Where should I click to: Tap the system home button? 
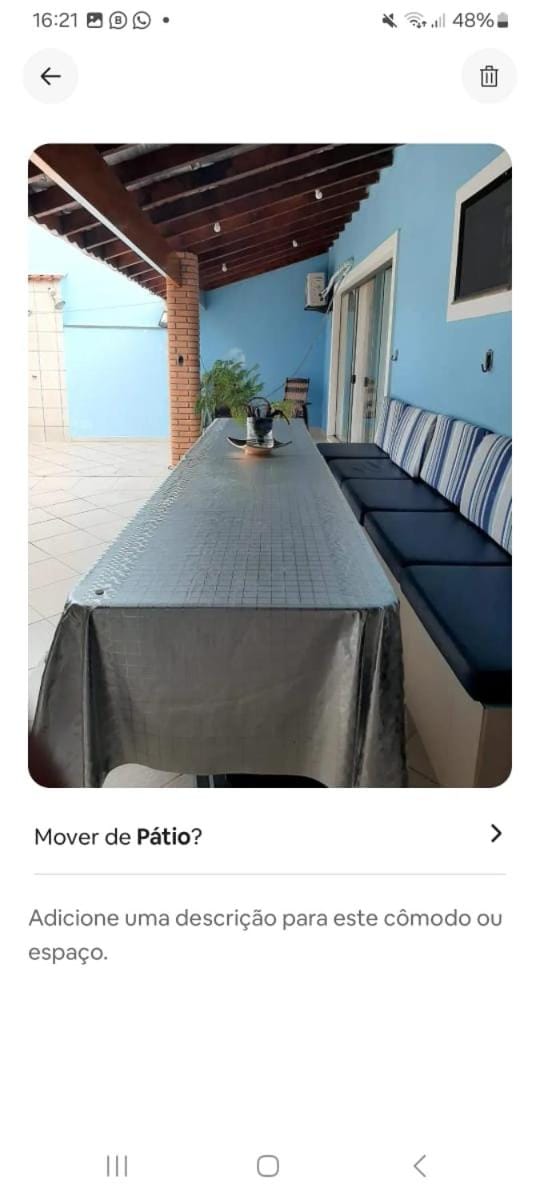pyautogui.click(x=267, y=1165)
